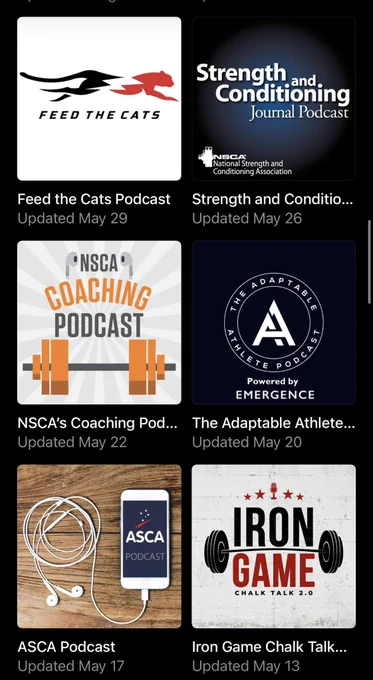This screenshot has height=680, width=373.
Task: Select the NSCA's Coaching Podcast tile
Action: click(x=99, y=323)
